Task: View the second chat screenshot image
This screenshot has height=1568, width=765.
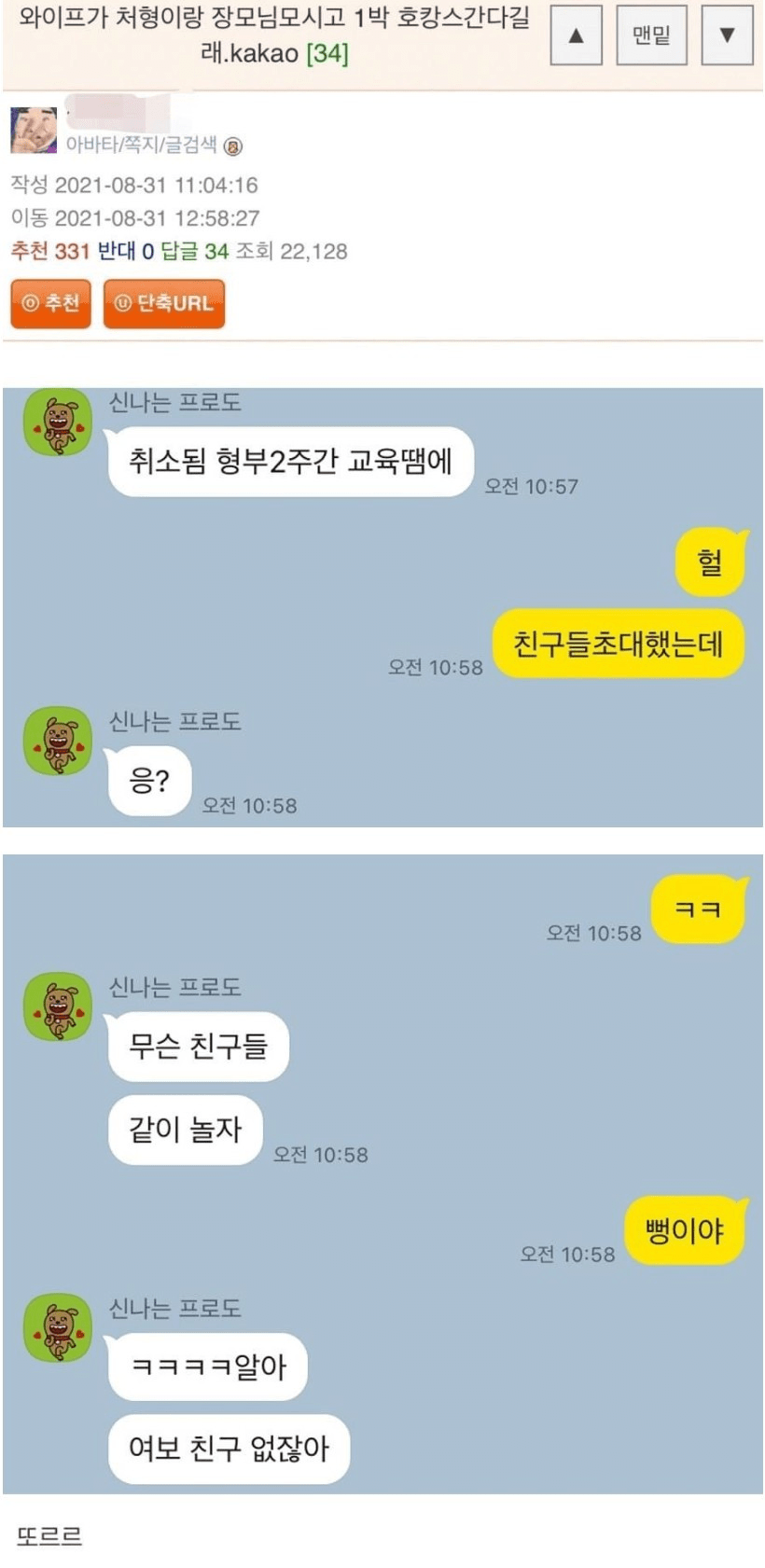Action: point(382,1173)
